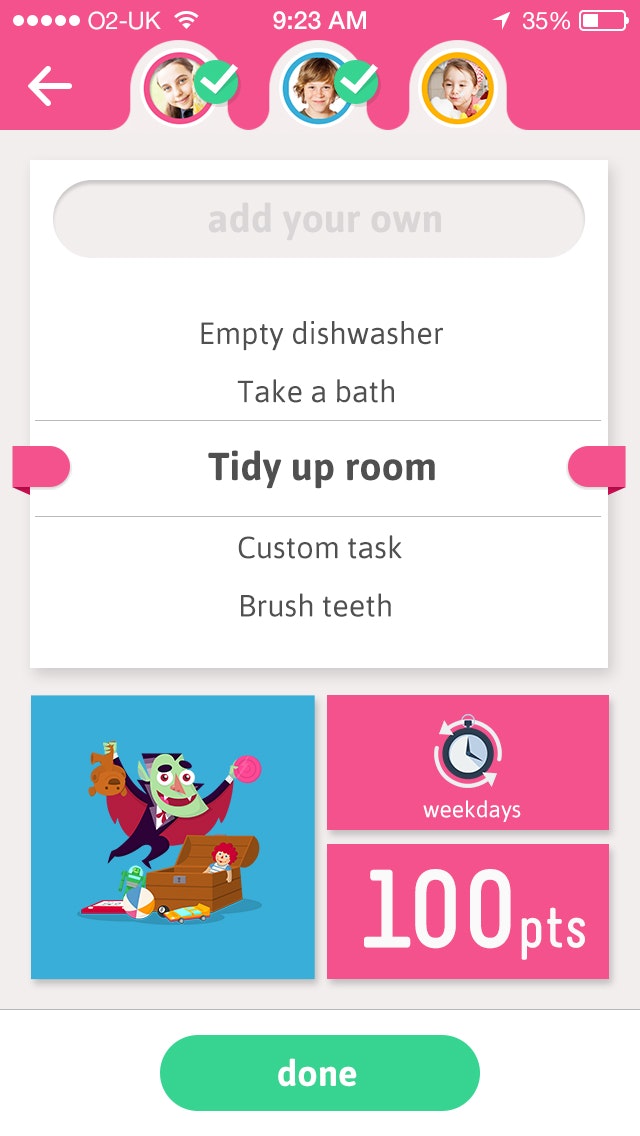Pick the Take a bath task

(317, 392)
